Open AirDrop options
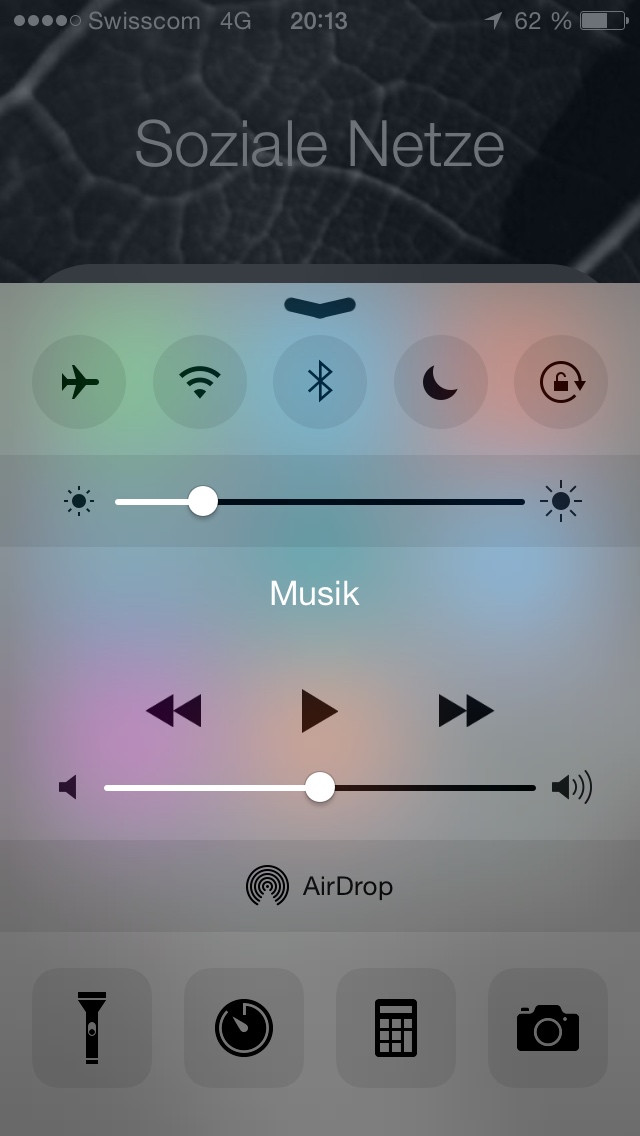 320,885
